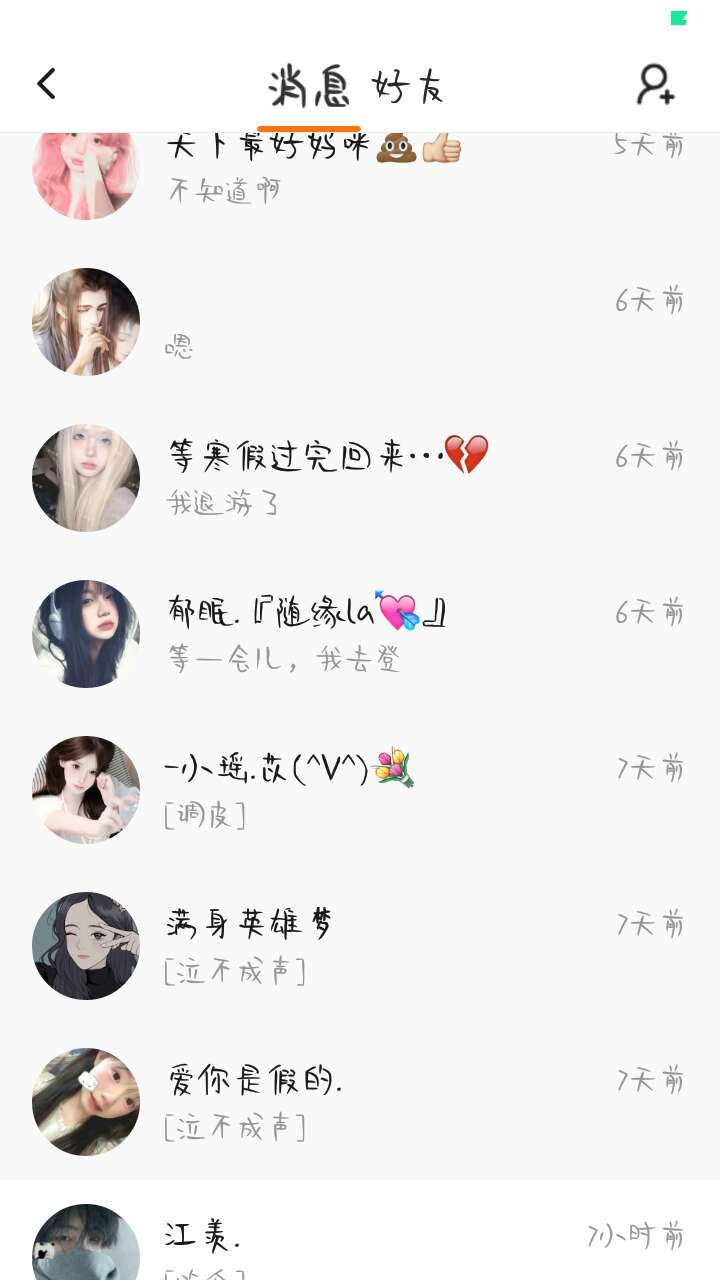This screenshot has width=720, height=1280.
Task: Go back using the top-left arrow
Action: [46, 84]
